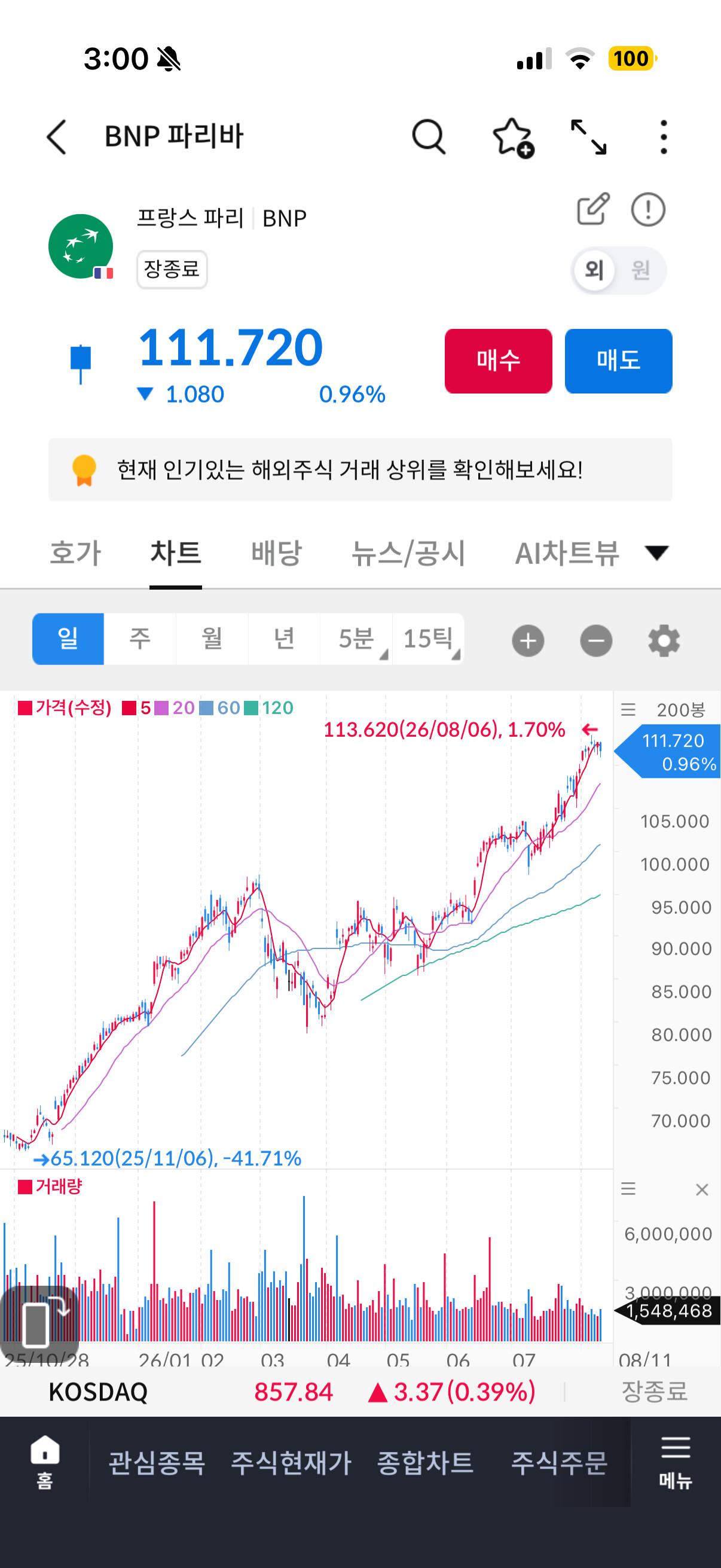Viewport: 721px width, 1568px height.
Task: Open the 뉴스/공시 tab
Action: point(408,553)
